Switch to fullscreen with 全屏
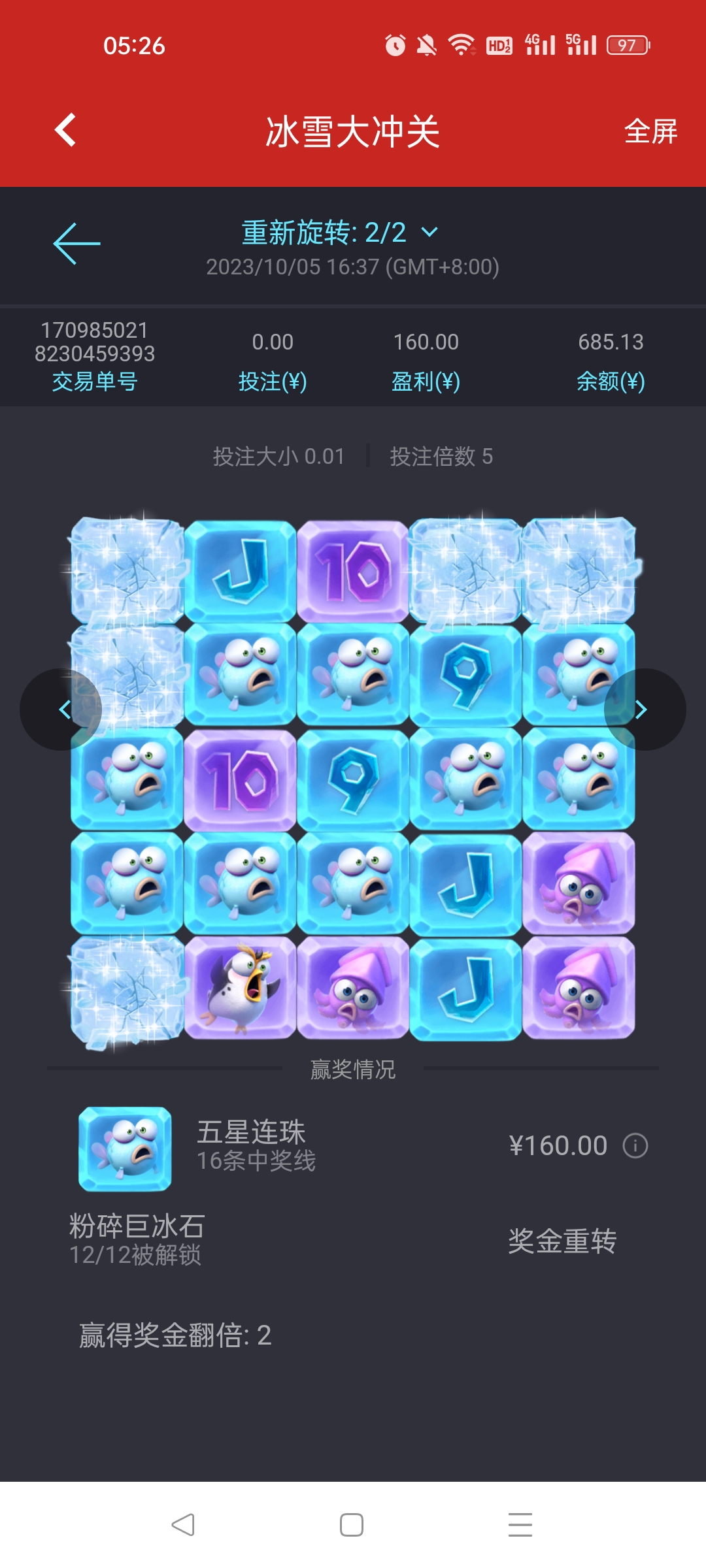Viewport: 706px width, 1568px height. (x=650, y=131)
